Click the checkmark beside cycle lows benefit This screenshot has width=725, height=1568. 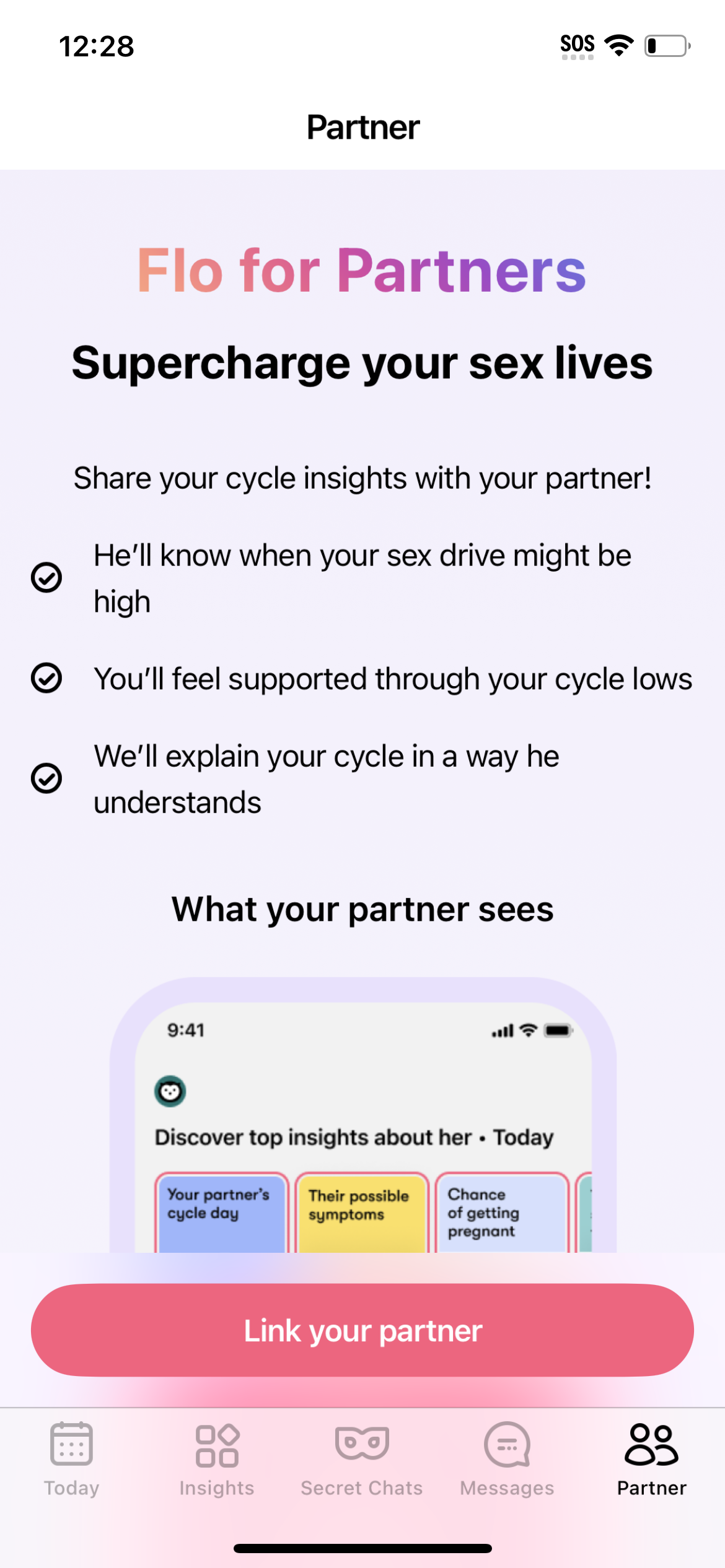click(x=46, y=678)
